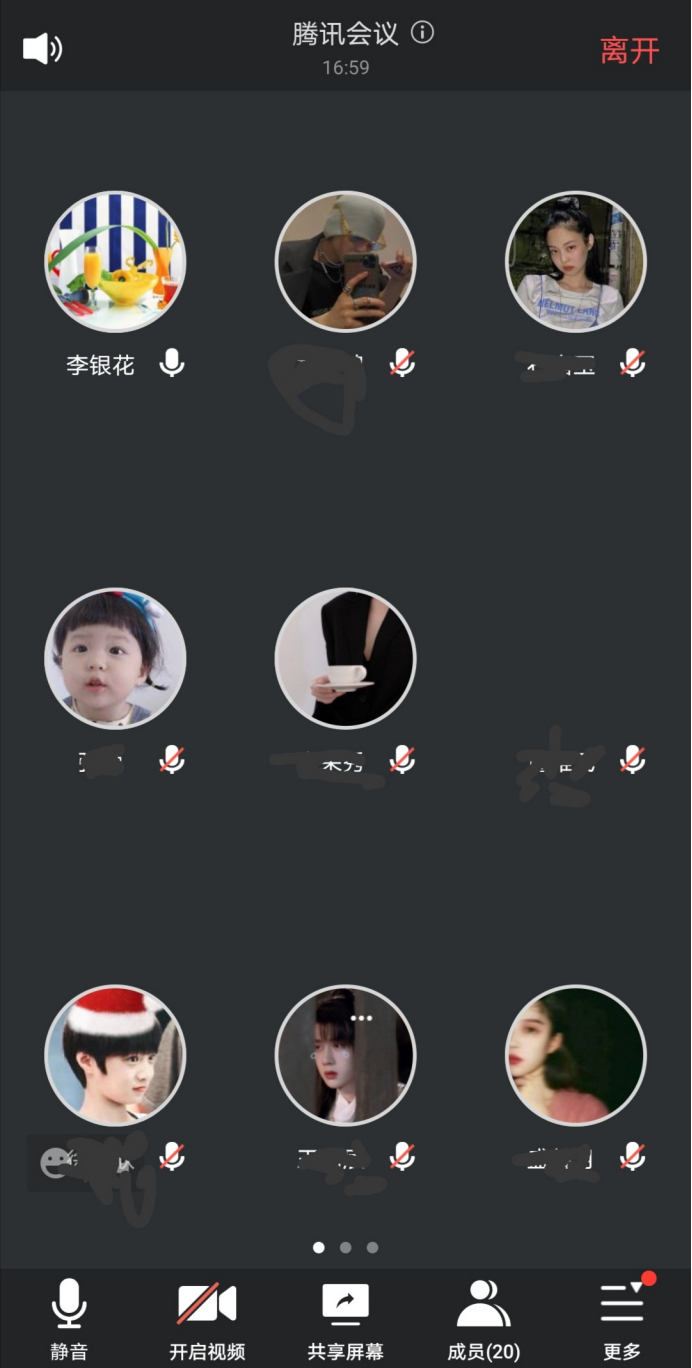Leave the meeting with 离开
This screenshot has height=1368, width=692.
pyautogui.click(x=629, y=50)
